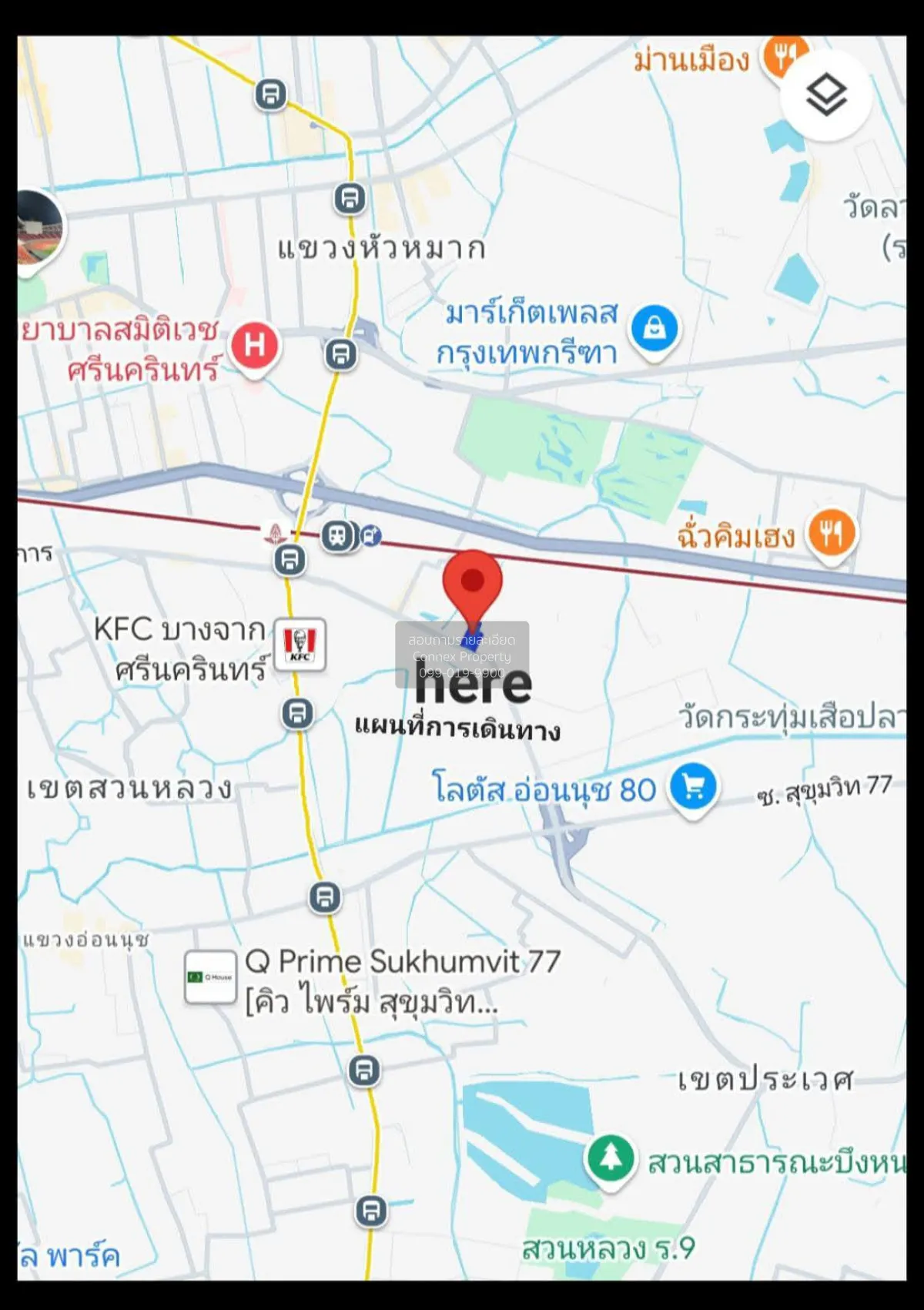Select the bottommost bus stop icon on the yellow road

pos(370,1211)
